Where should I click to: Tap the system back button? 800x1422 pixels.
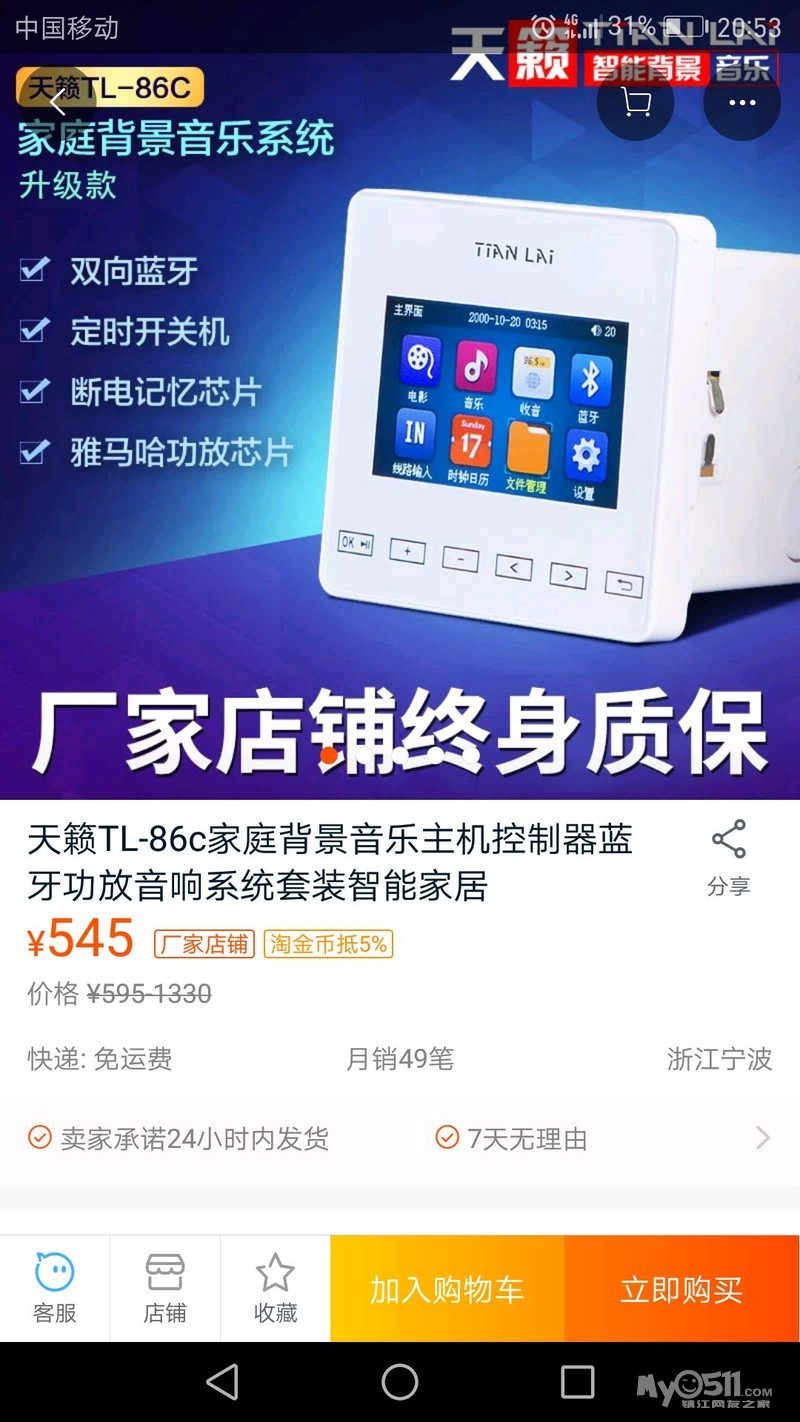222,1382
